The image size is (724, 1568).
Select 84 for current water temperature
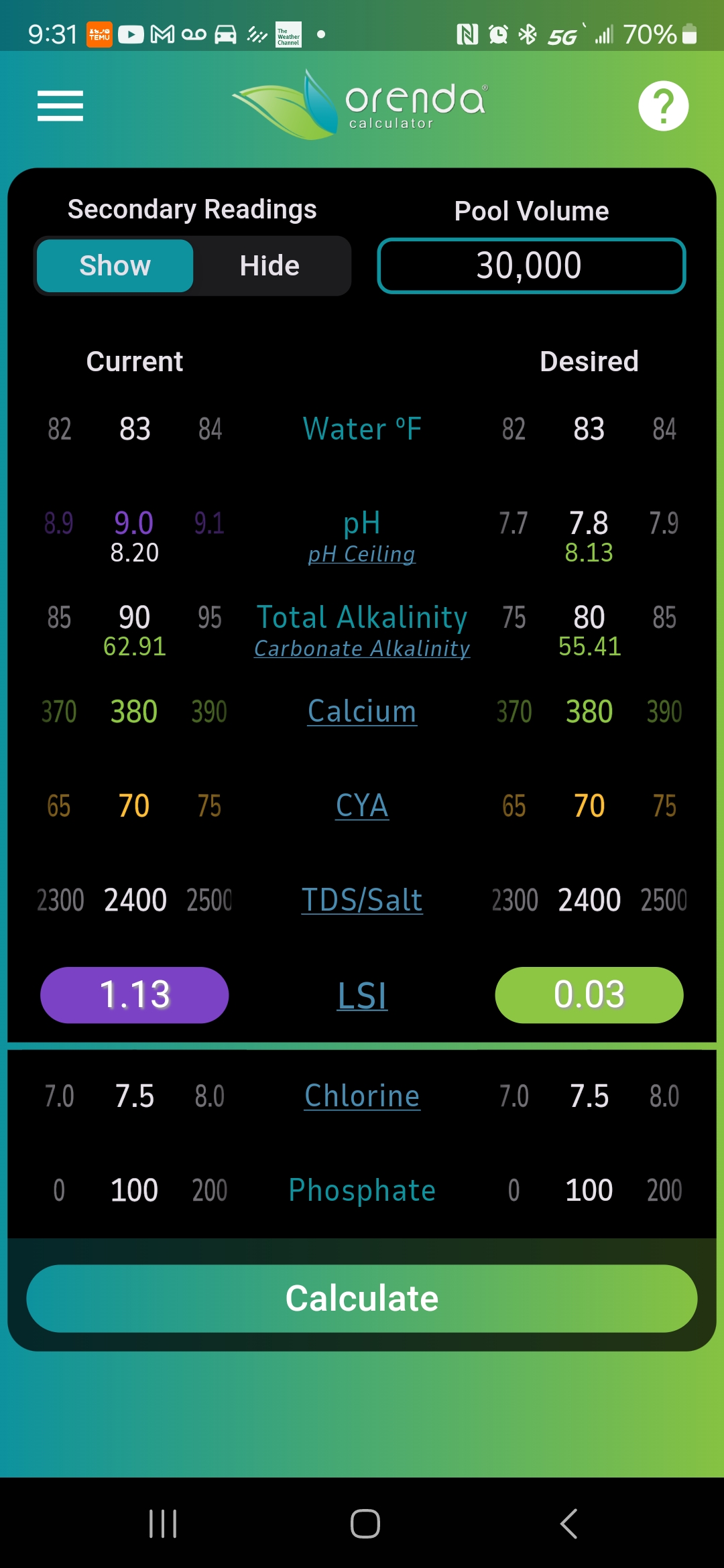point(210,430)
